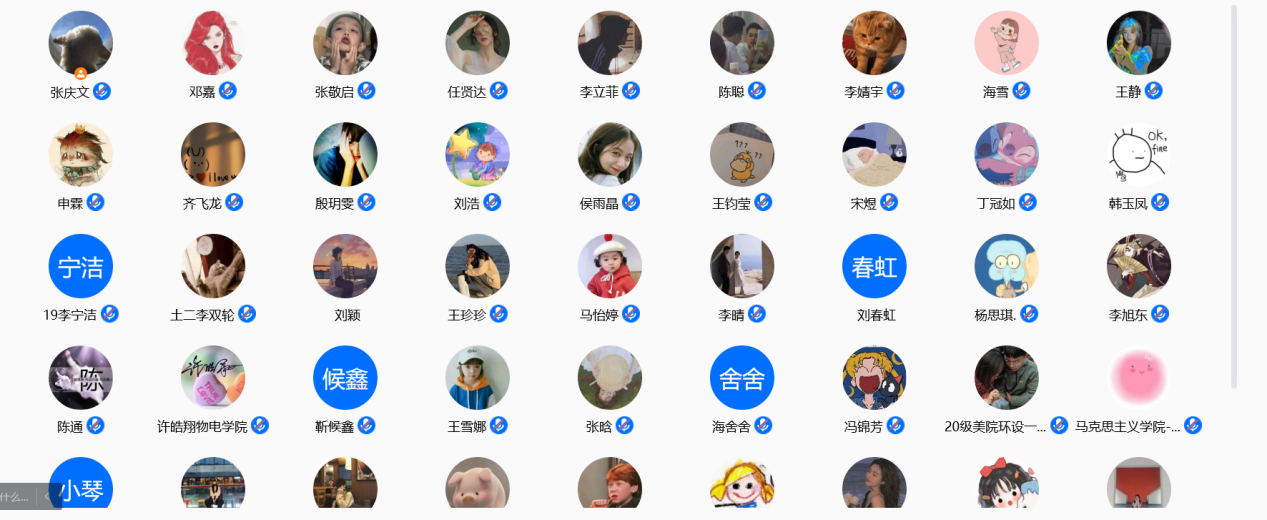This screenshot has width=1267, height=520.
Task: Open 陈通's participant tile
Action: 80,378
